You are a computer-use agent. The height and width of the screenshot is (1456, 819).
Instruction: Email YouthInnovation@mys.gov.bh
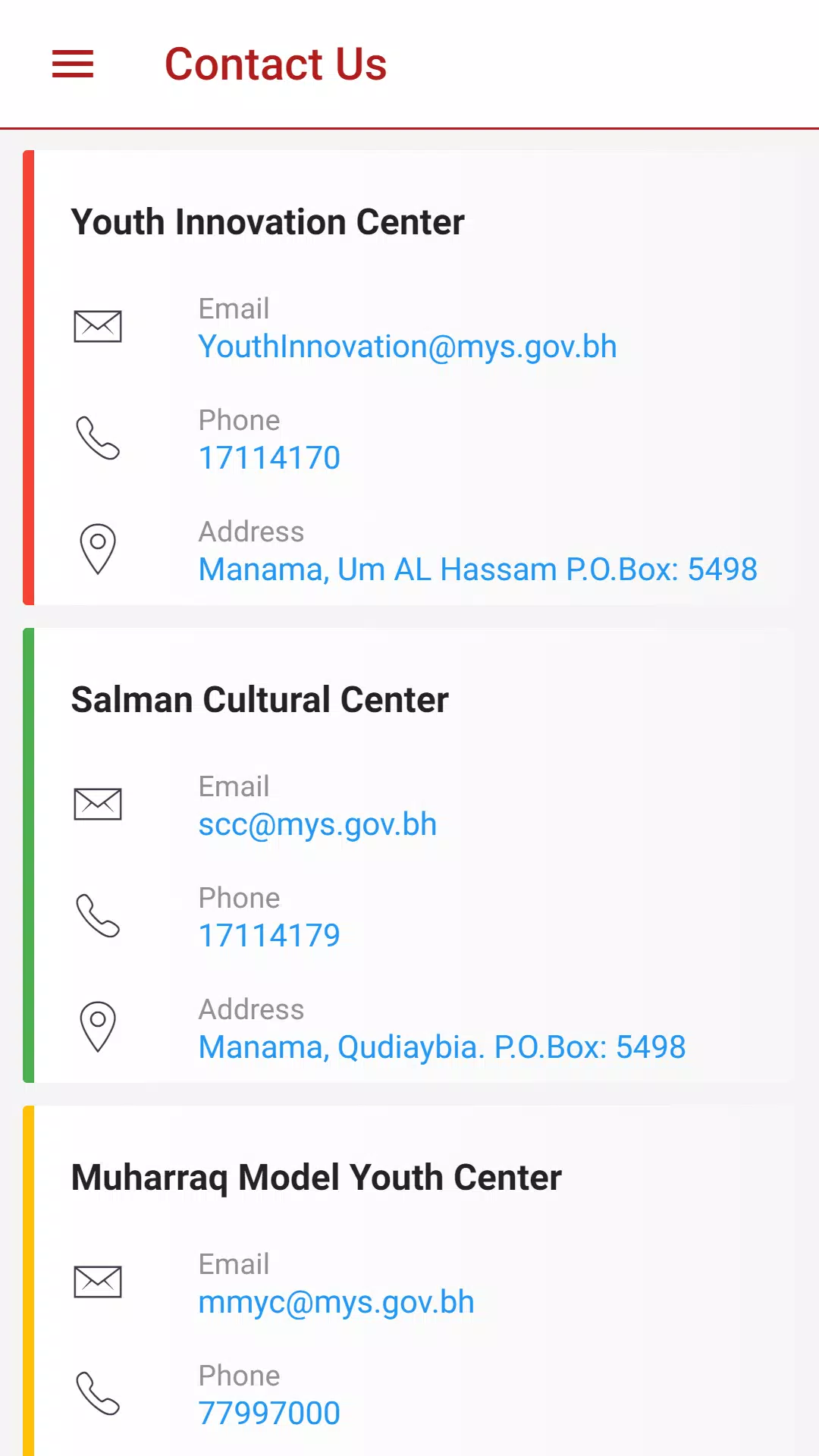(x=407, y=347)
